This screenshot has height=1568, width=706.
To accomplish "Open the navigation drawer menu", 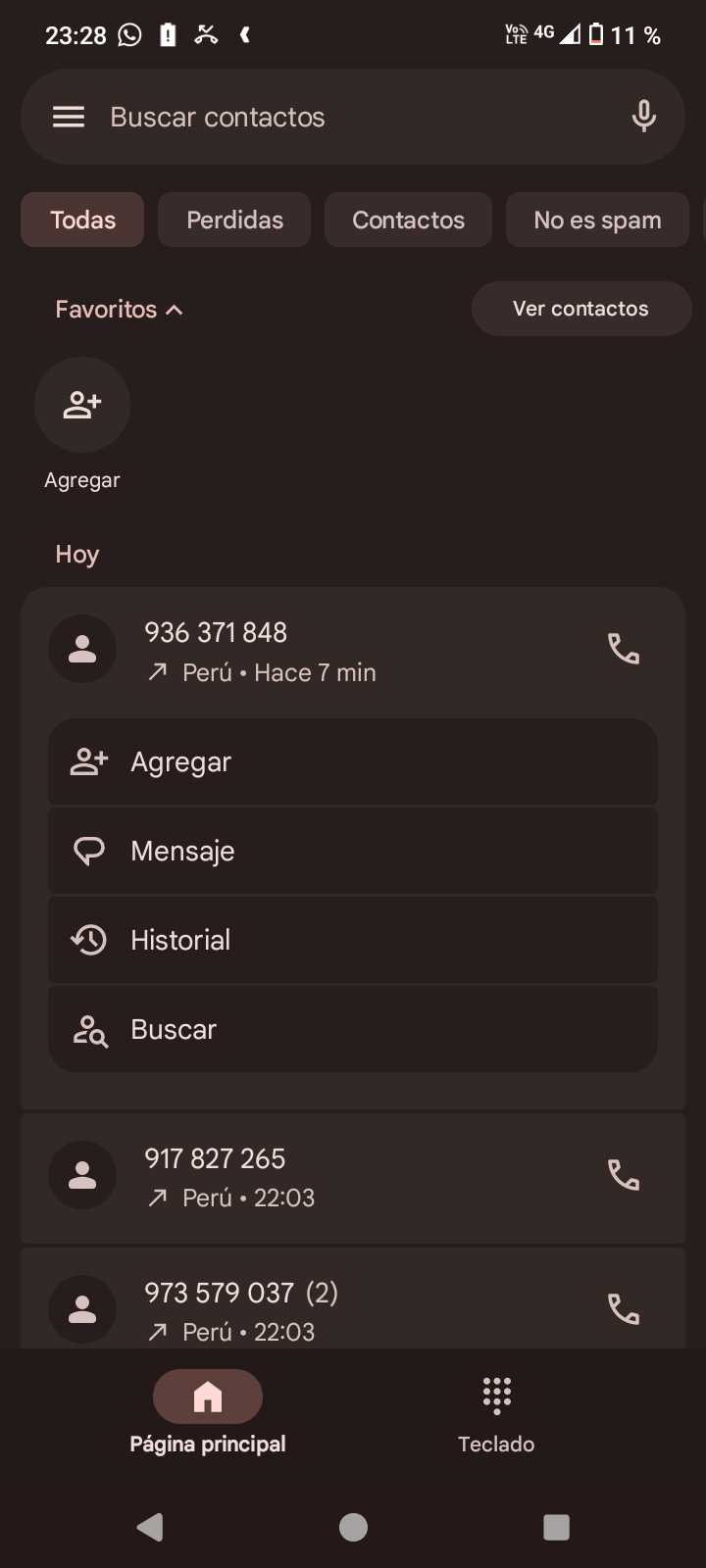I will (x=69, y=118).
